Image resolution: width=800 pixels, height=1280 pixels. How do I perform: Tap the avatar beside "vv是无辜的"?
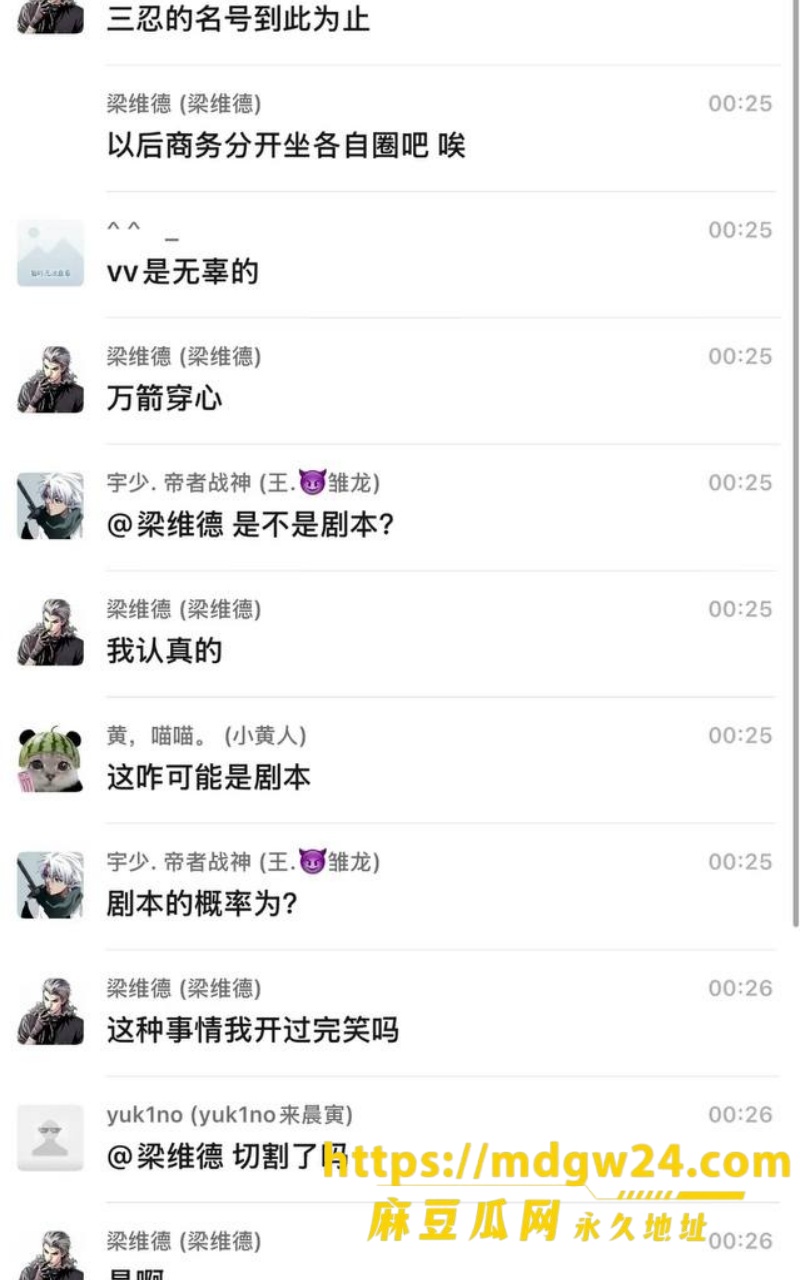[x=50, y=253]
